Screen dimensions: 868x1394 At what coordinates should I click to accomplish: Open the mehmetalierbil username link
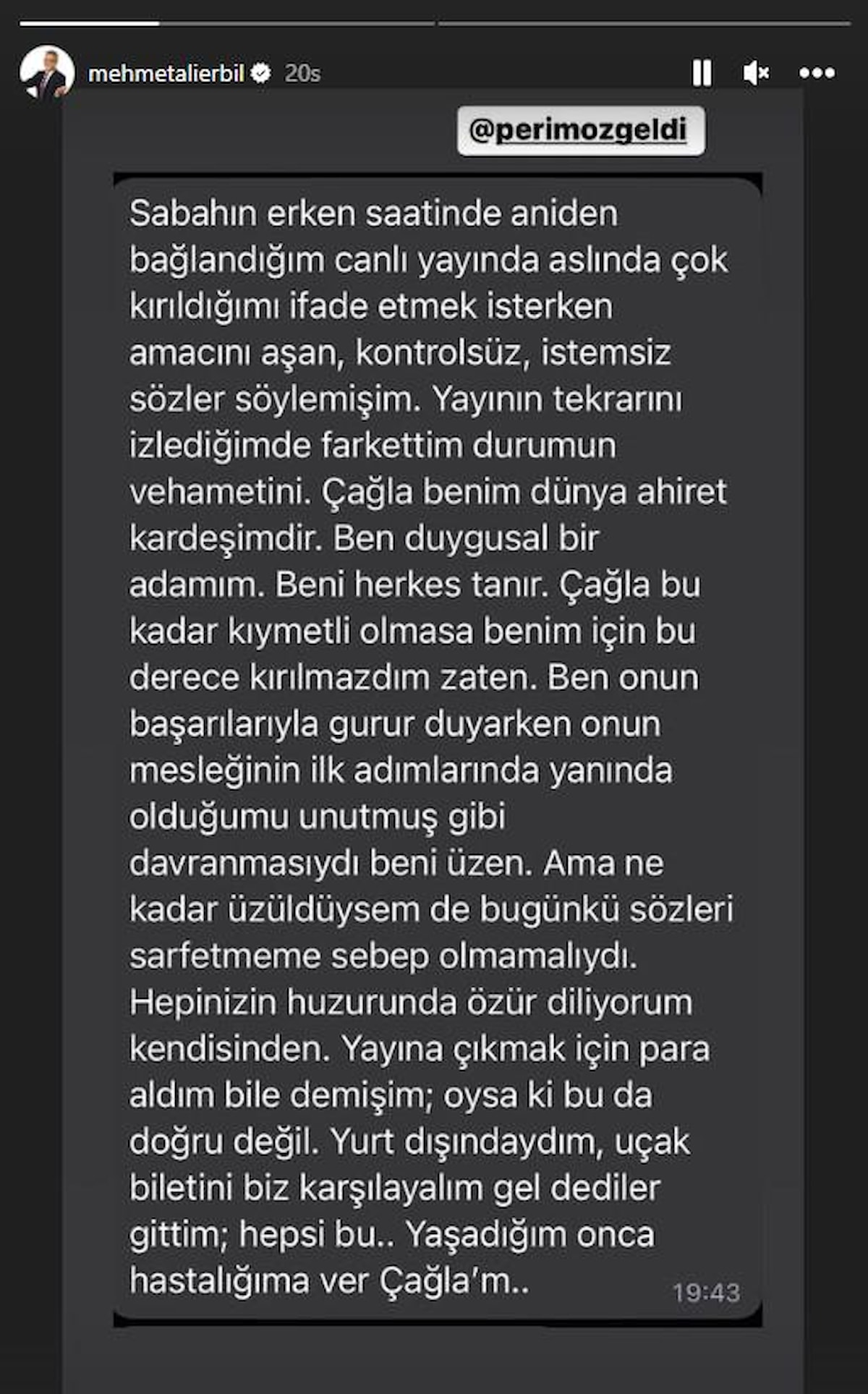pyautogui.click(x=166, y=73)
